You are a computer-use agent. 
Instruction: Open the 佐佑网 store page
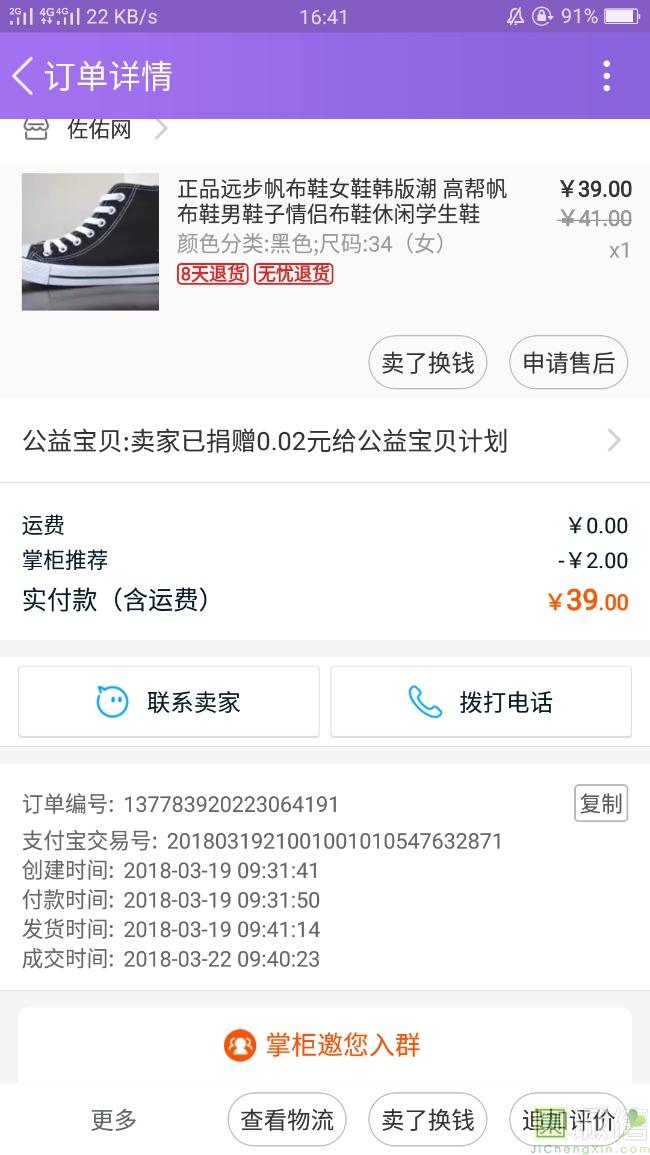[98, 130]
